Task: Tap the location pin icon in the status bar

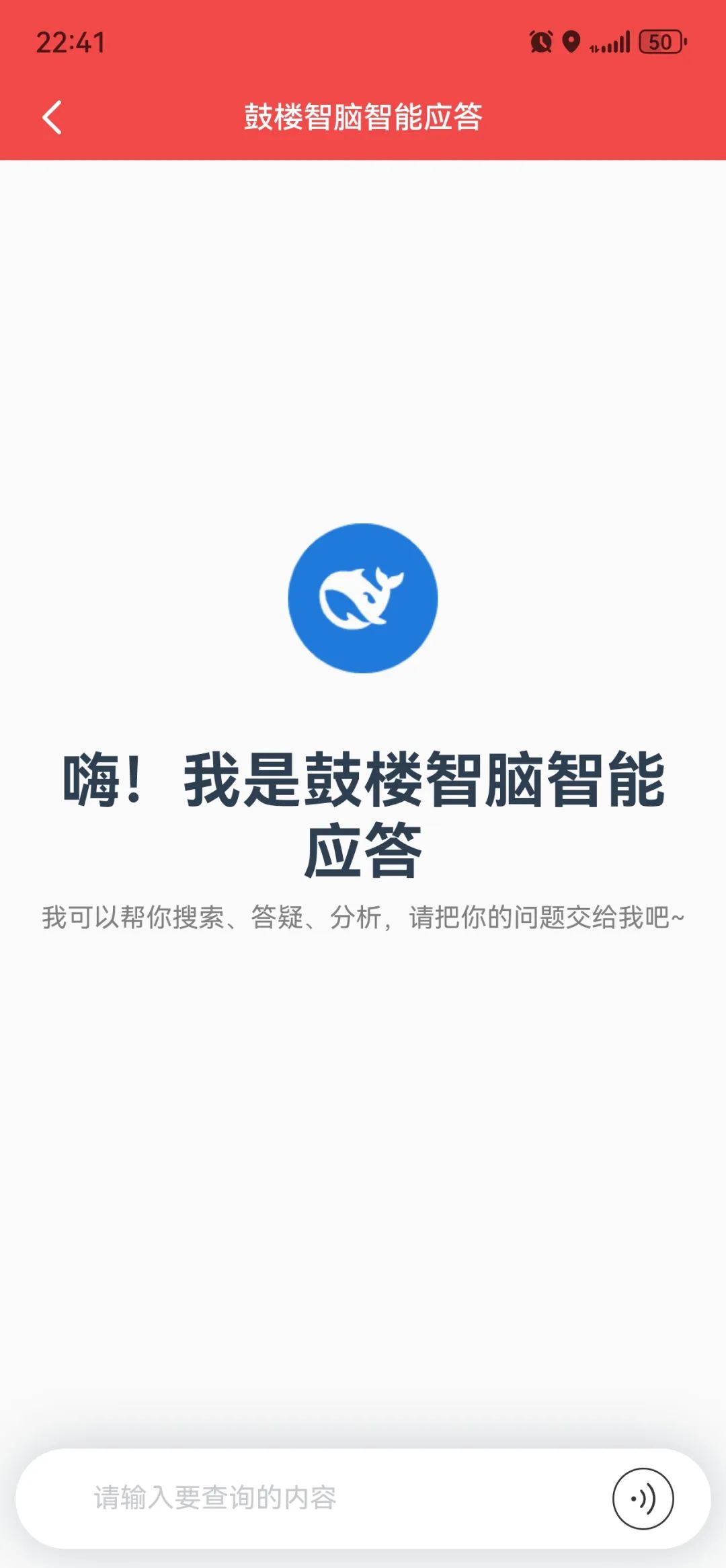Action: 571,42
